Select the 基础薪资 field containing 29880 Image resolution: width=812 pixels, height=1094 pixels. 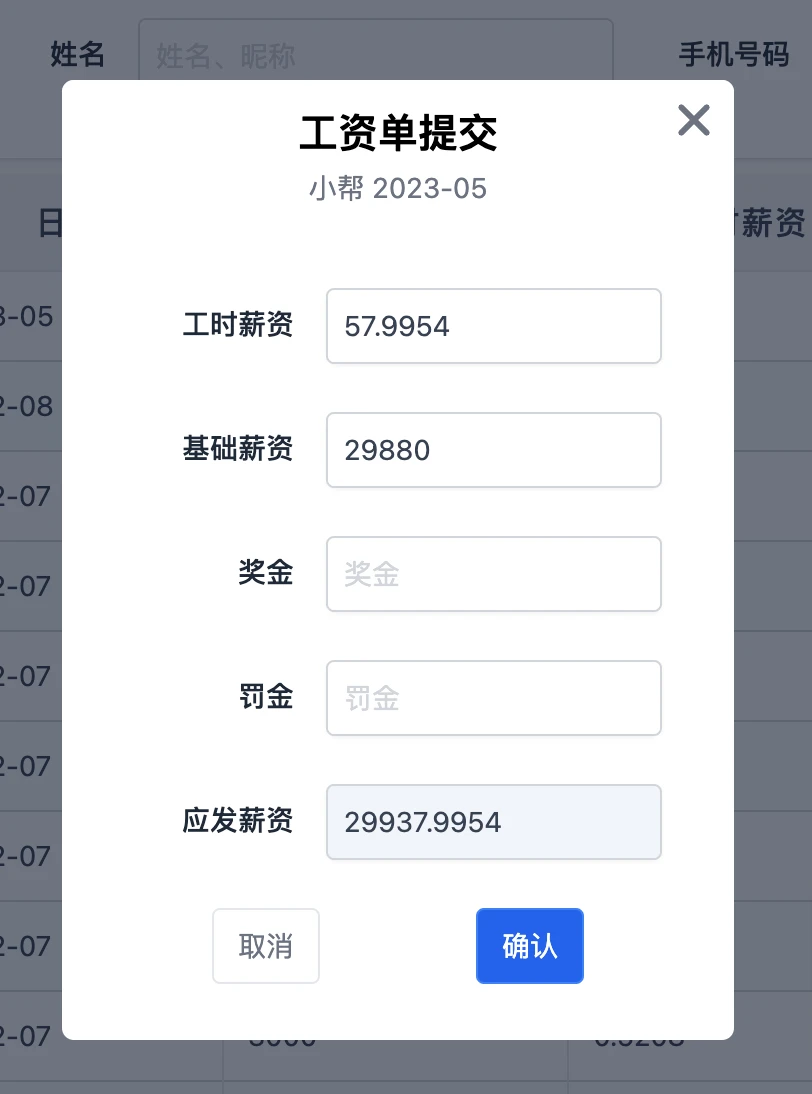(493, 450)
